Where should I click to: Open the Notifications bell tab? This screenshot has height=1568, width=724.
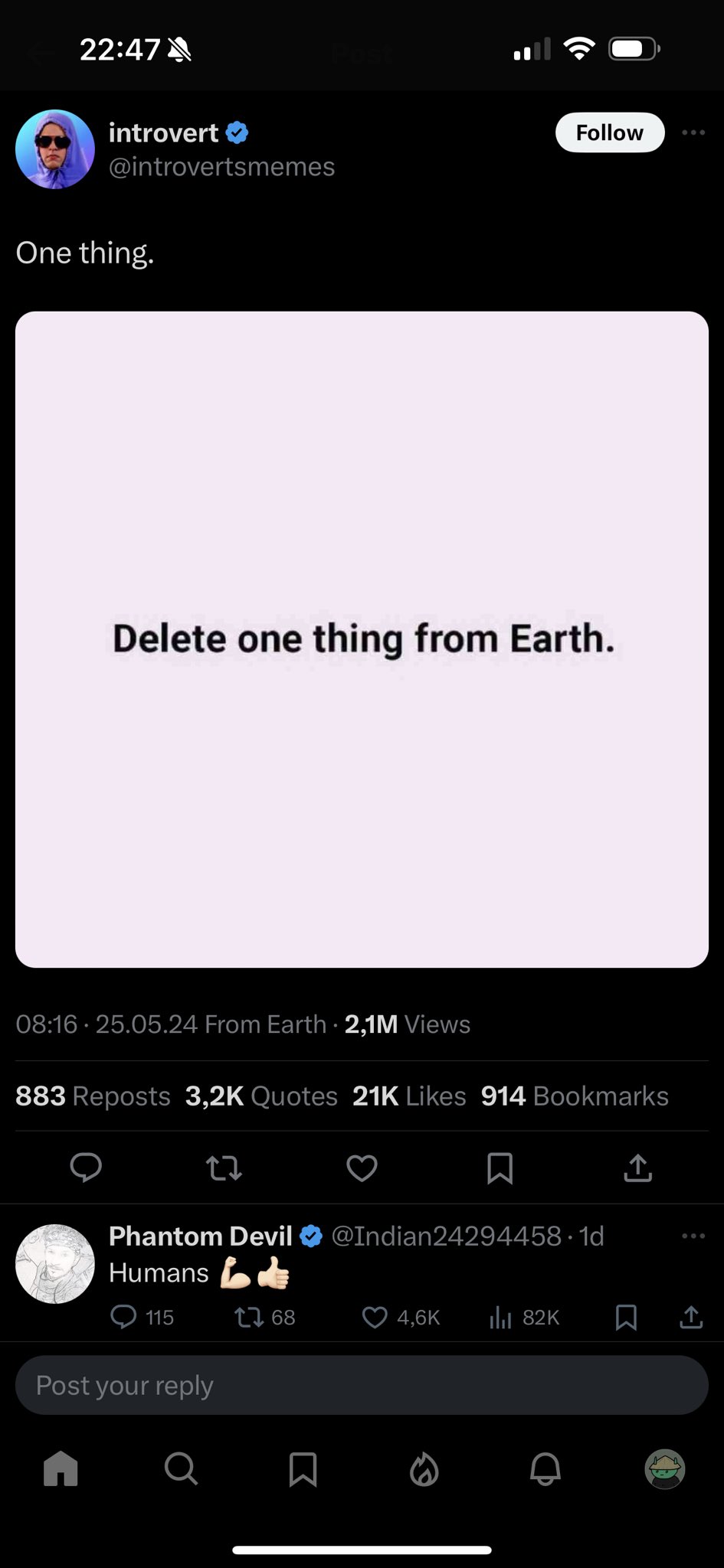(545, 1469)
